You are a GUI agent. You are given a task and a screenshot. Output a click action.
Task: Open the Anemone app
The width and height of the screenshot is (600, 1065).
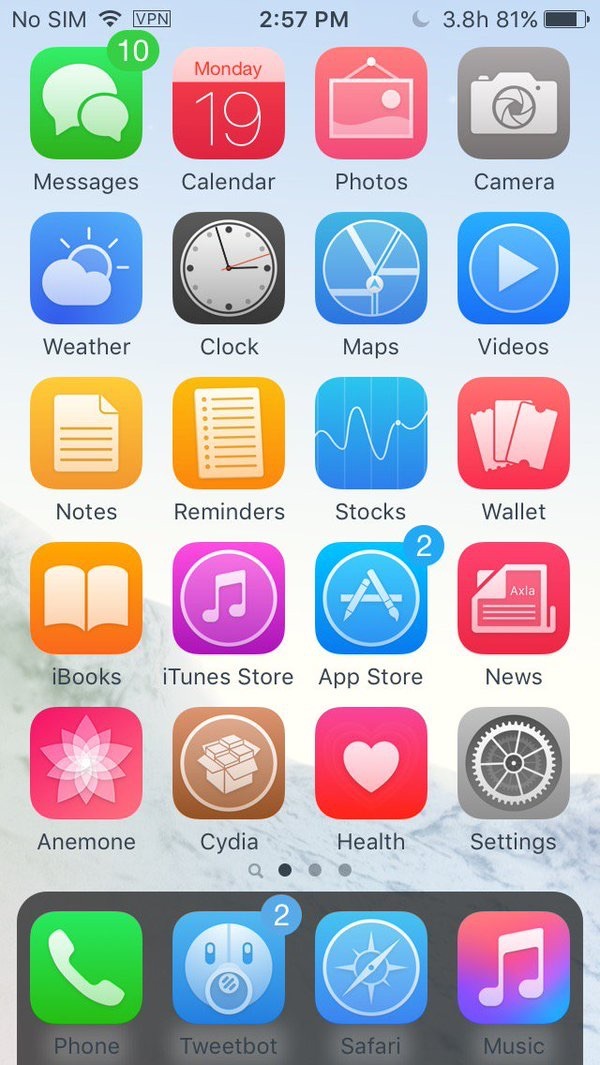pos(86,763)
